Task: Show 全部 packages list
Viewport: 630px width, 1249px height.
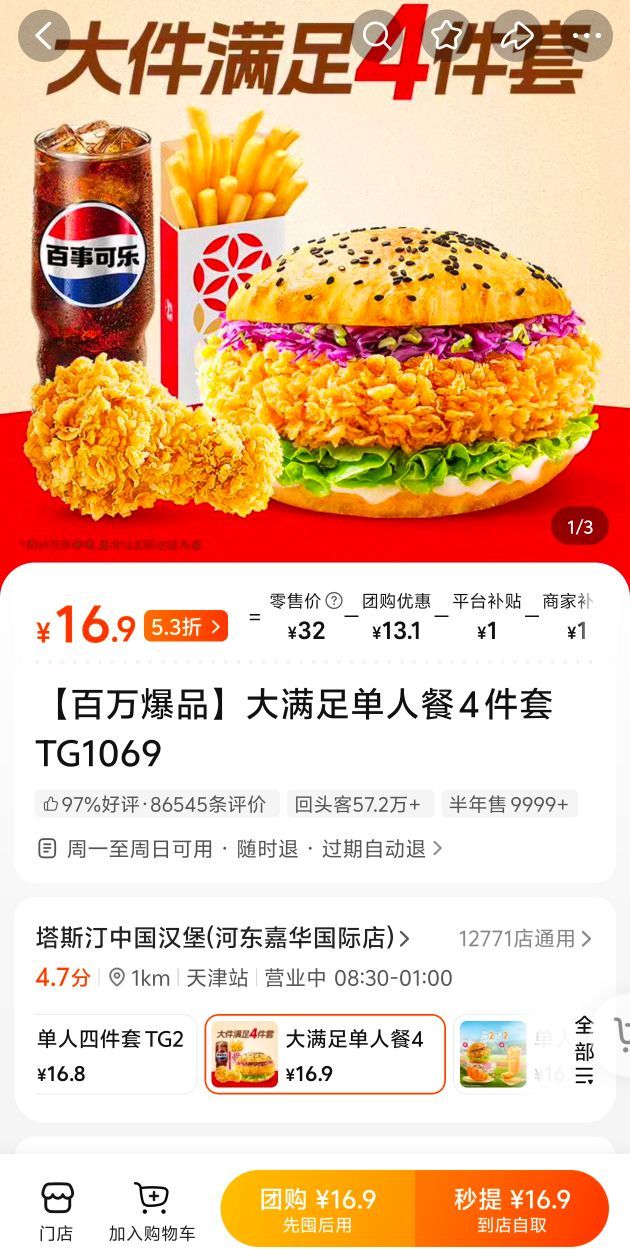Action: 584,1050
